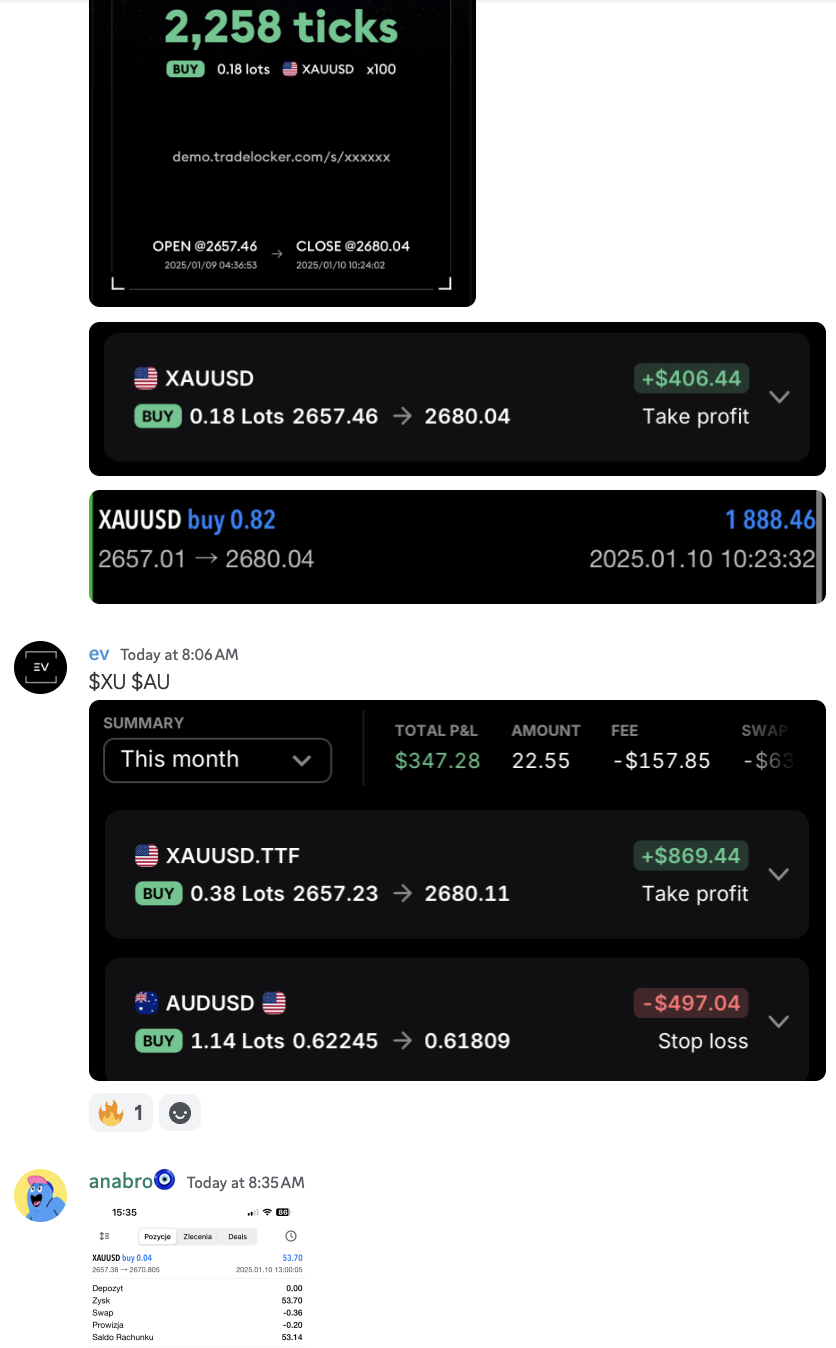Viewport: 836px width, 1348px height.
Task: Expand the XAUUSD.TTF trade details chevron
Action: [778, 874]
